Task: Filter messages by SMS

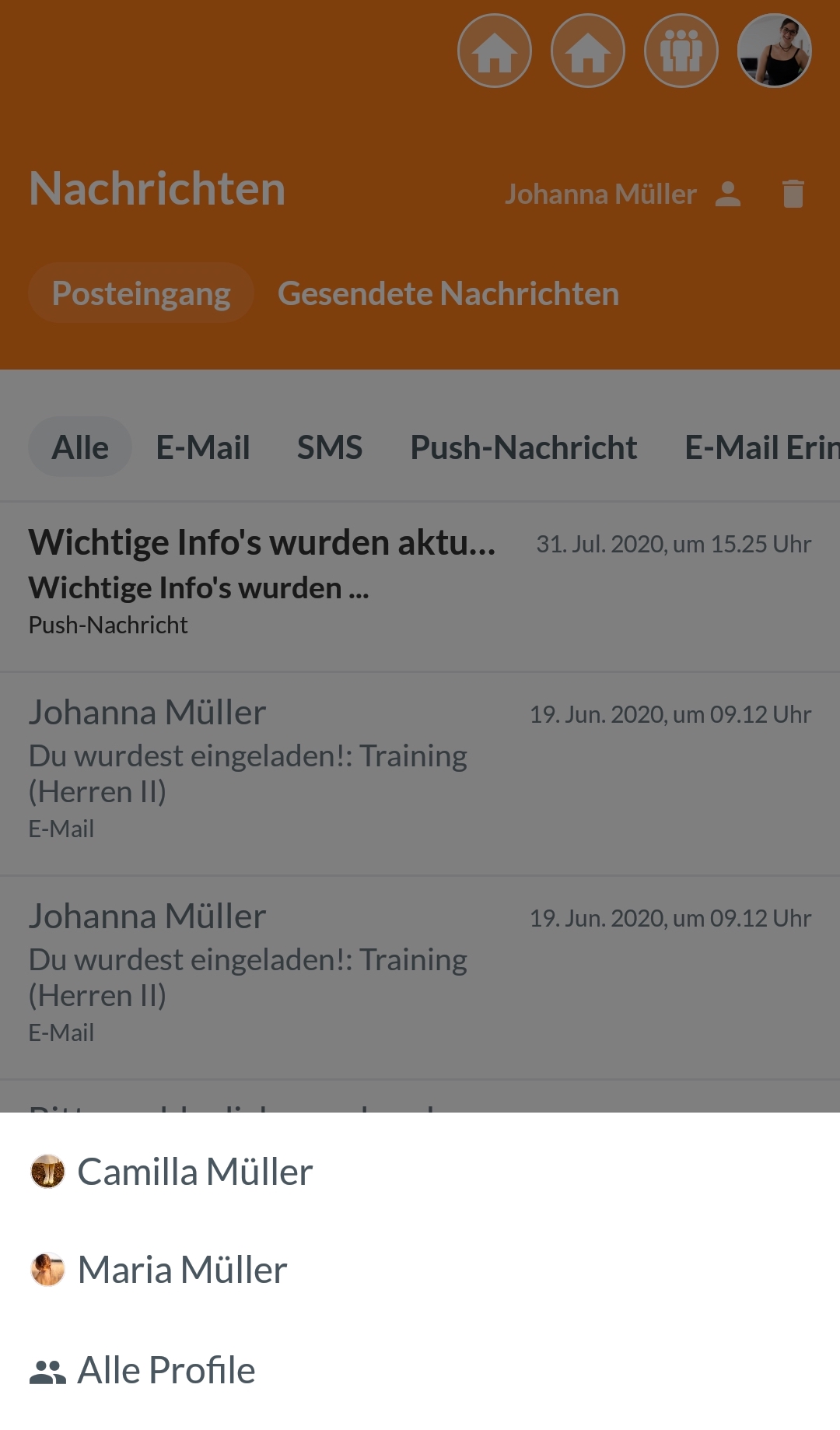Action: [329, 447]
